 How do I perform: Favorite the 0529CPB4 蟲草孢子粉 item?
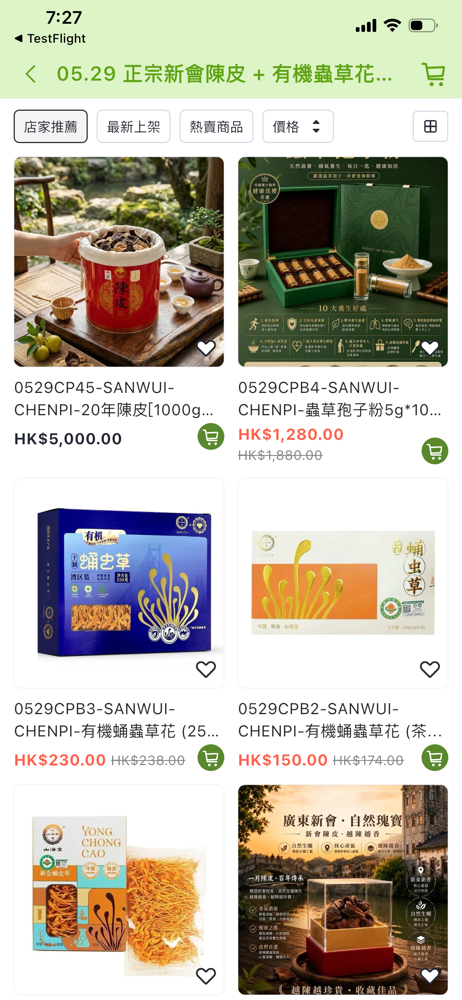[x=429, y=348]
